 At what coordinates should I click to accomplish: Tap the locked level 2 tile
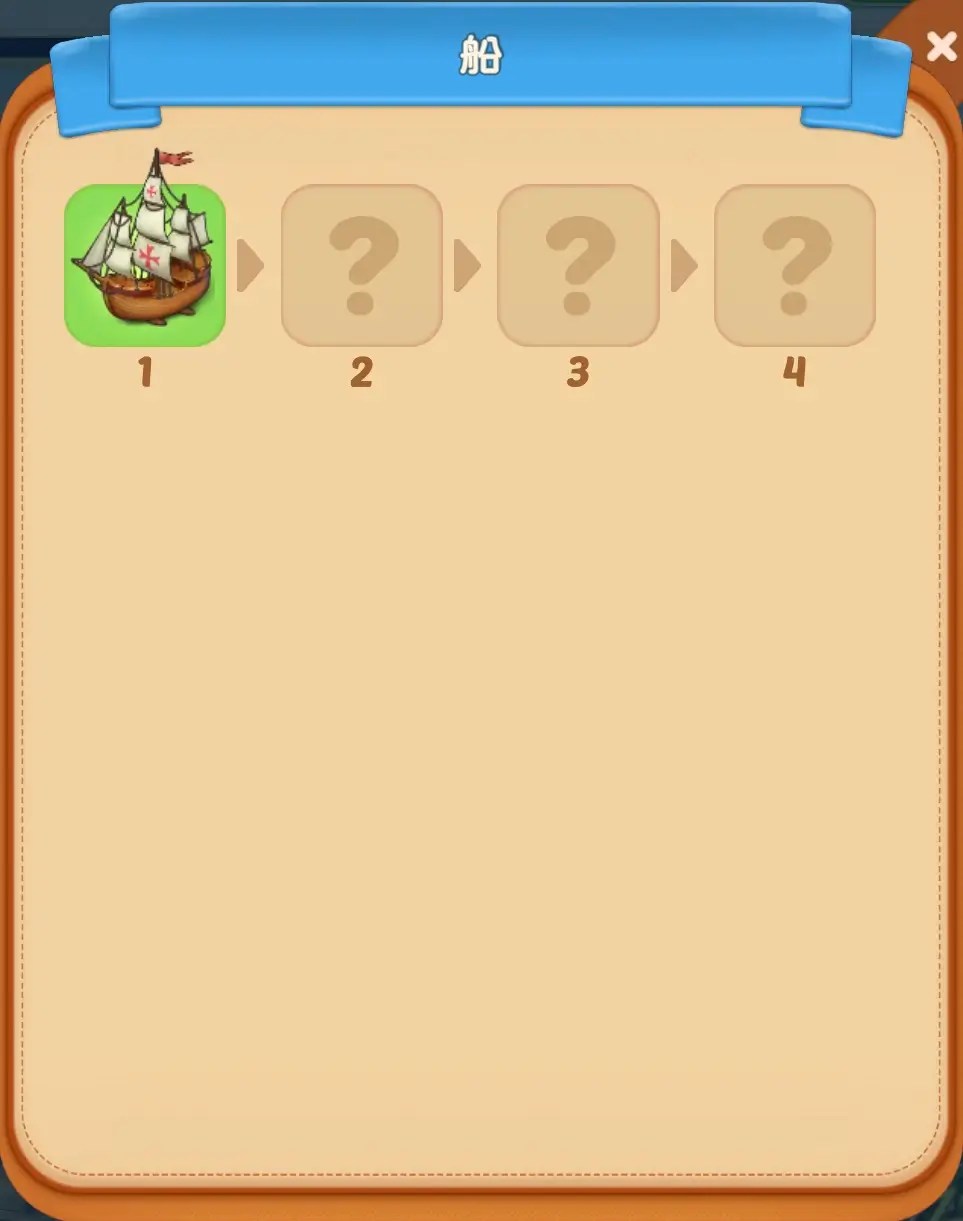coord(361,265)
